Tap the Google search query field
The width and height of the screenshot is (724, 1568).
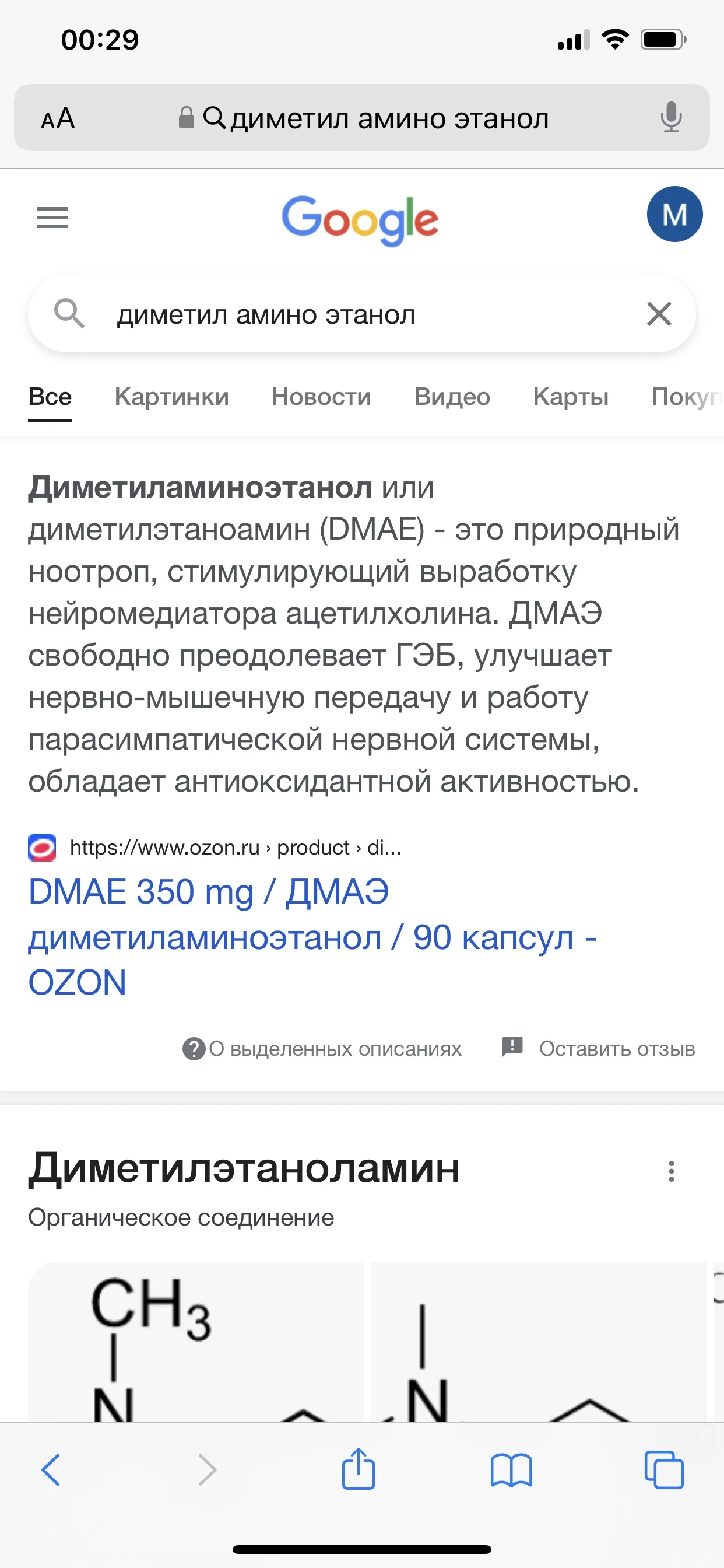point(362,314)
